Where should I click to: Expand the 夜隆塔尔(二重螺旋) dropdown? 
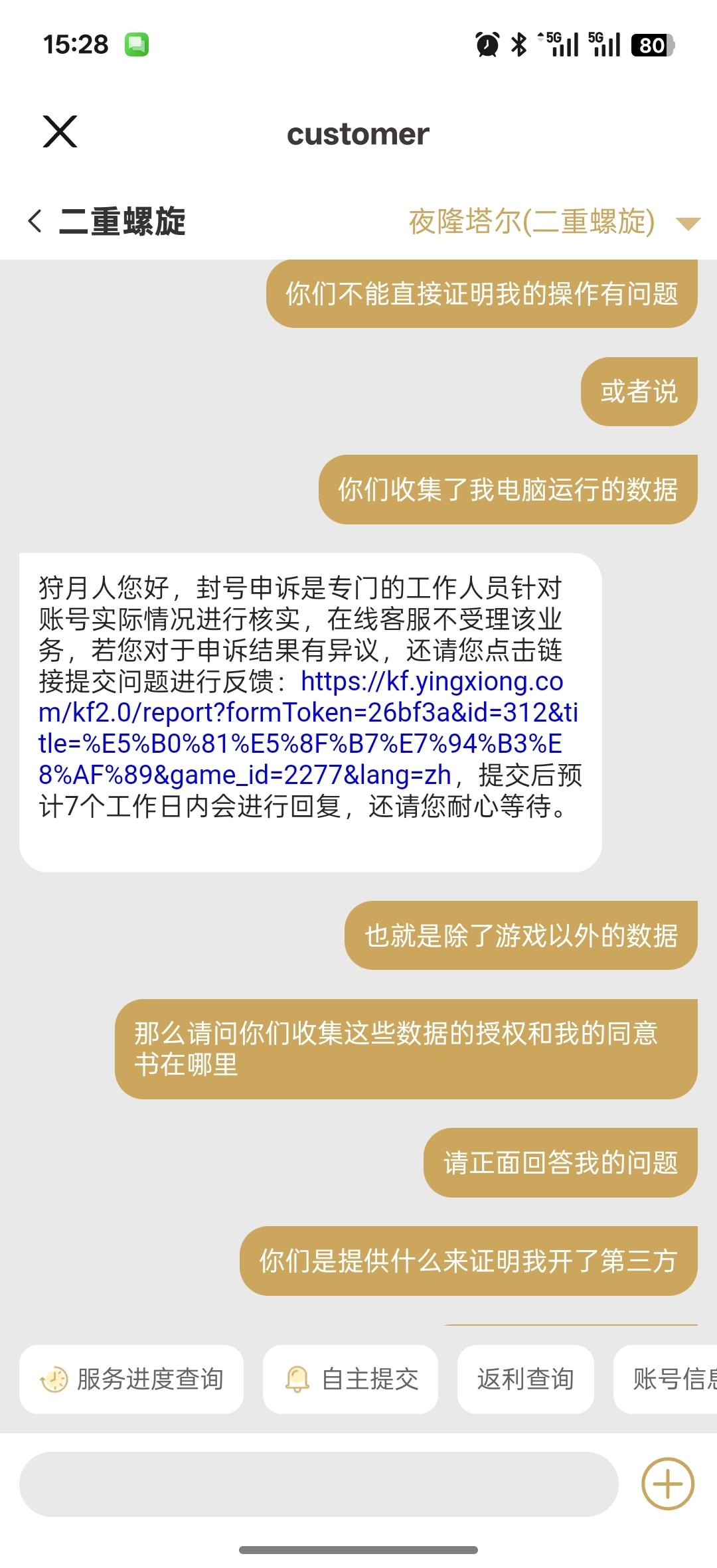pyautogui.click(x=687, y=223)
